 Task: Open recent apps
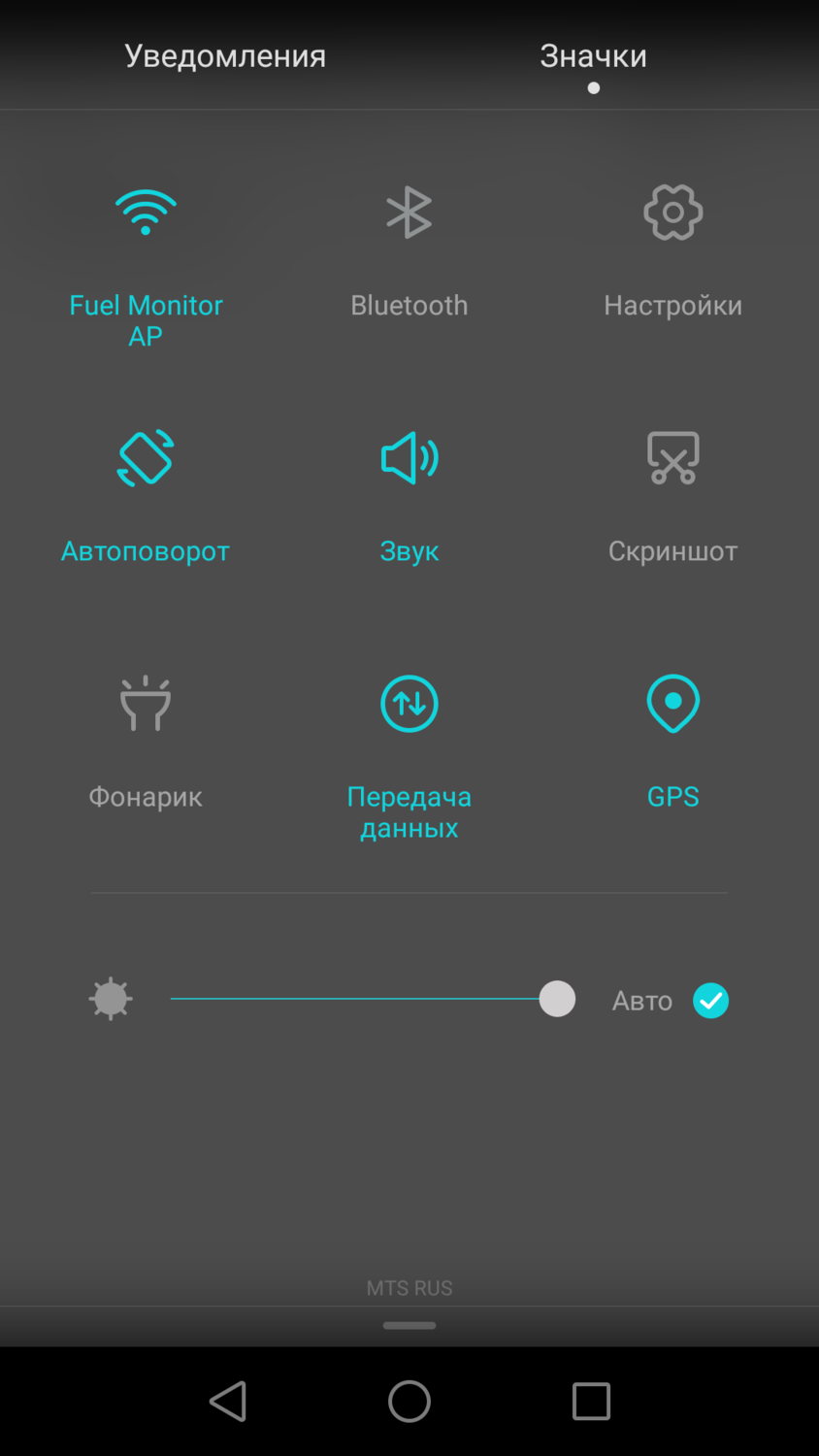pyautogui.click(x=591, y=1402)
